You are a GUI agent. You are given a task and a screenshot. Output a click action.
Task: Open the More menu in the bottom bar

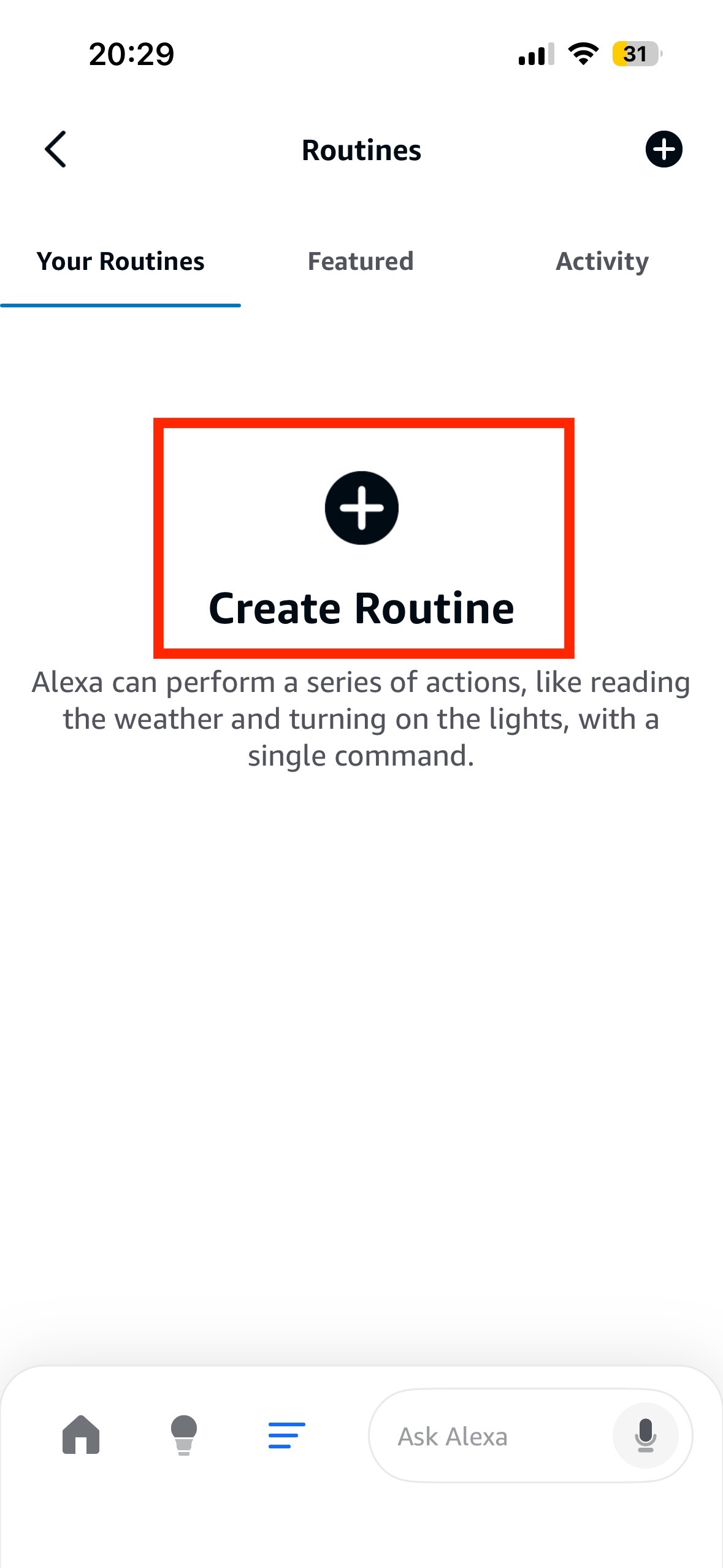point(286,1435)
